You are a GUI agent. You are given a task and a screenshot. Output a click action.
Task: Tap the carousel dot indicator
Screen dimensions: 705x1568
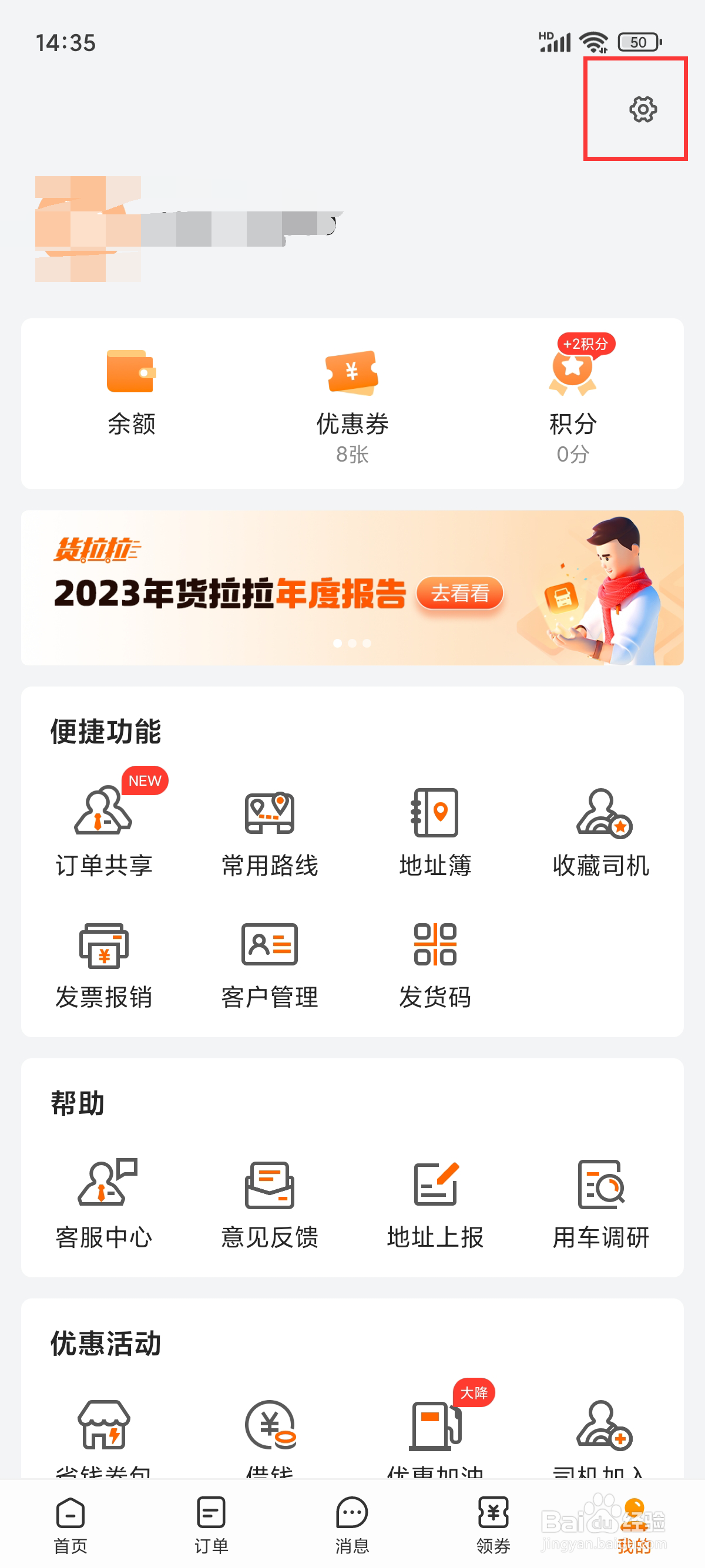pos(352,643)
